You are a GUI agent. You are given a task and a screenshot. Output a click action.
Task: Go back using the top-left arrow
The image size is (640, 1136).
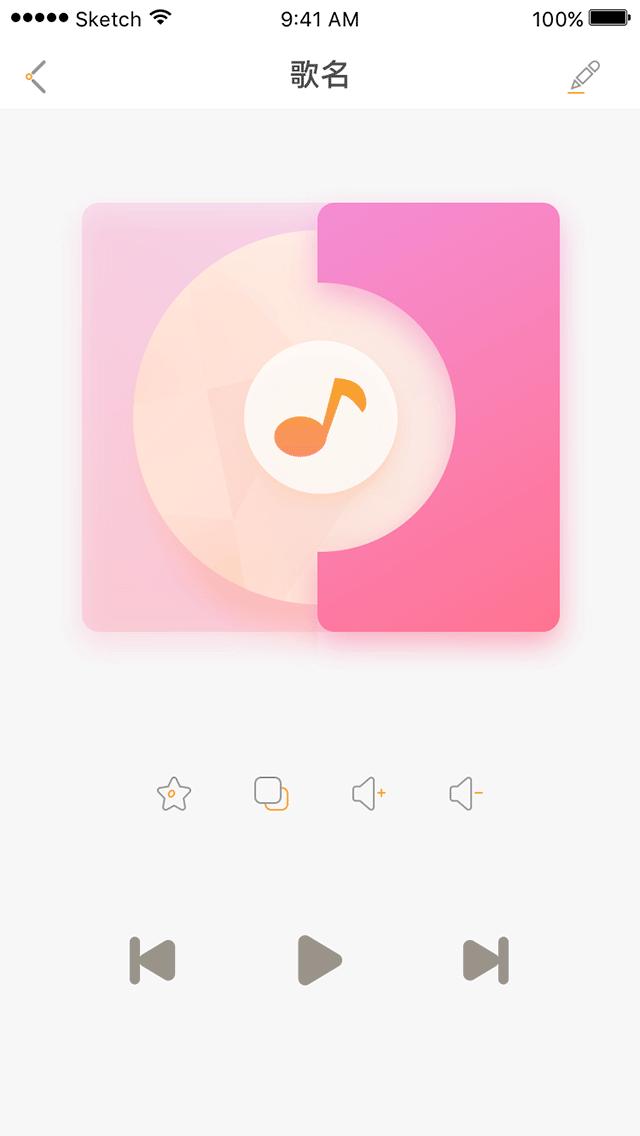coord(37,77)
